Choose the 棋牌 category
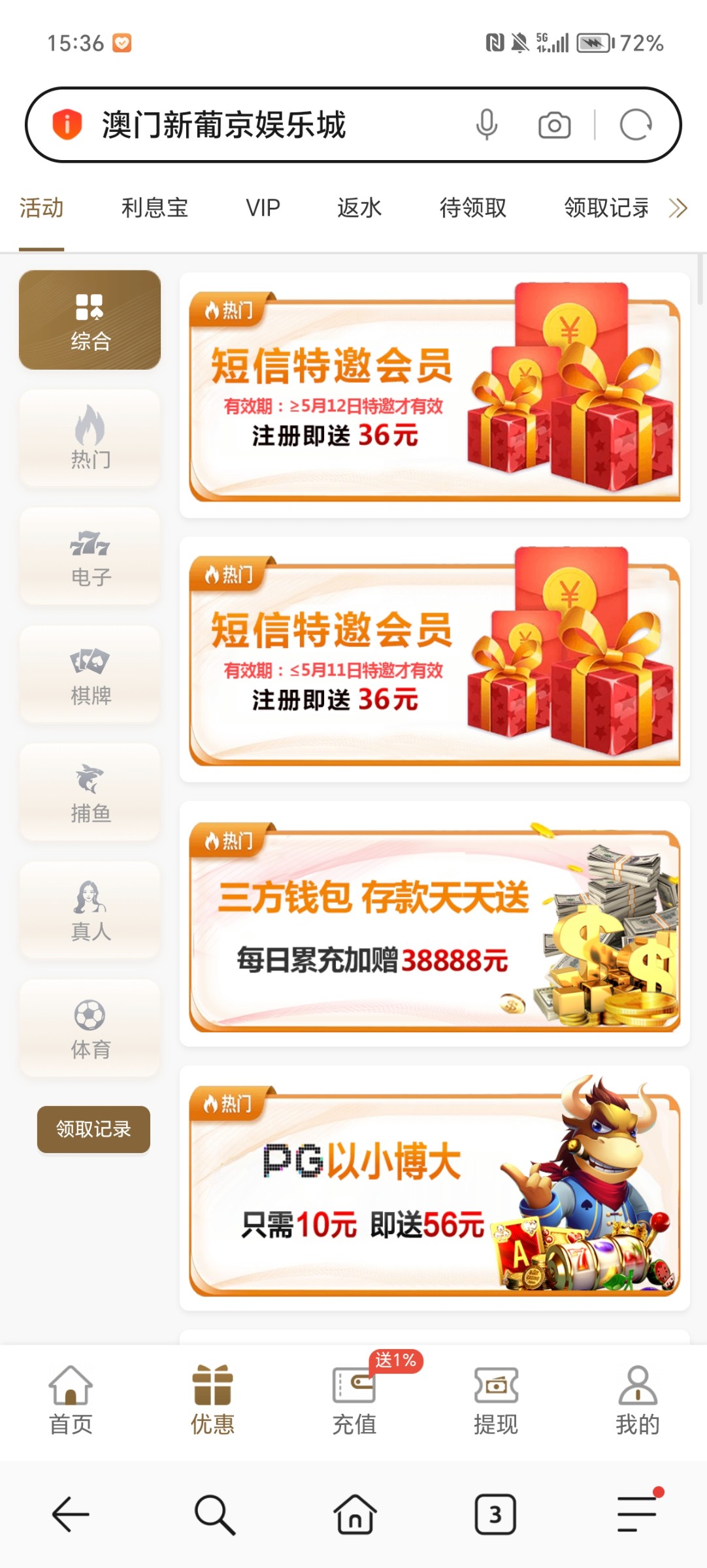Viewport: 707px width, 1568px height. pos(90,674)
